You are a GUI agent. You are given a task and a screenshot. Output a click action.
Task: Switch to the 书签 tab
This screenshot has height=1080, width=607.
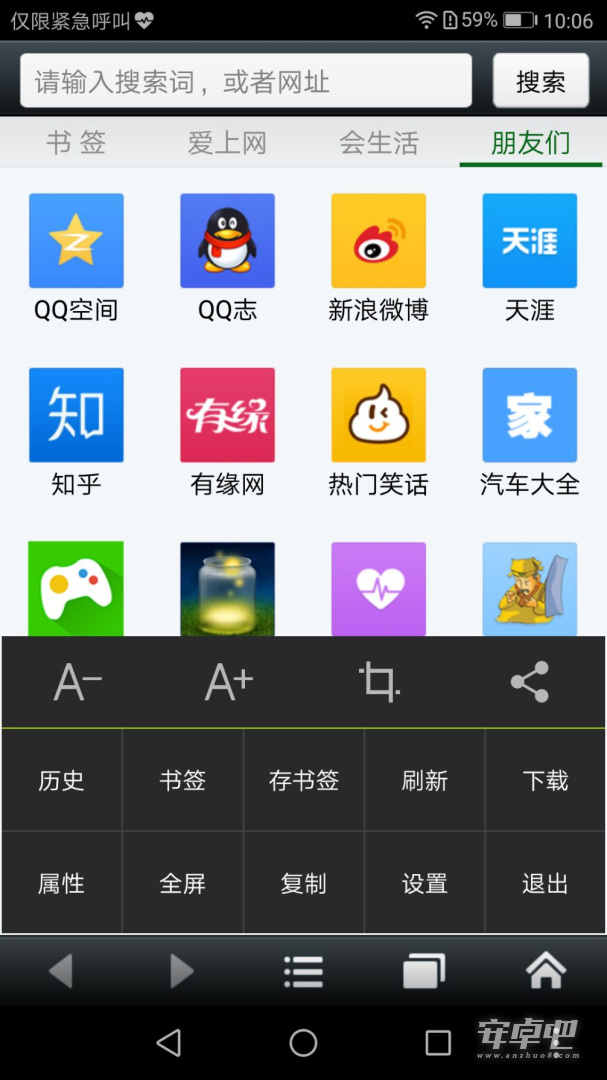[x=76, y=143]
